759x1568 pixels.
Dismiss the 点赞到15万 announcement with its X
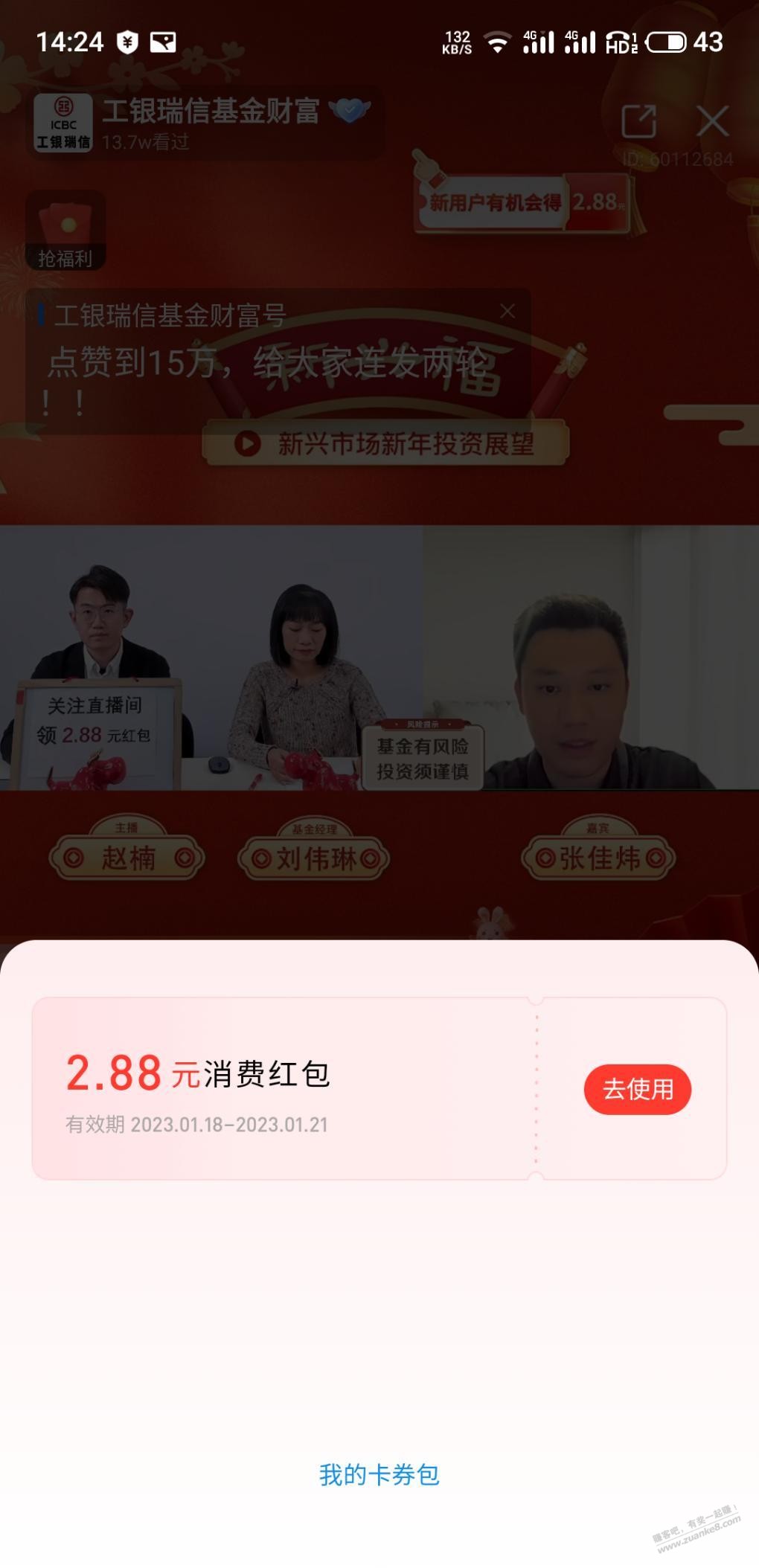click(x=509, y=312)
